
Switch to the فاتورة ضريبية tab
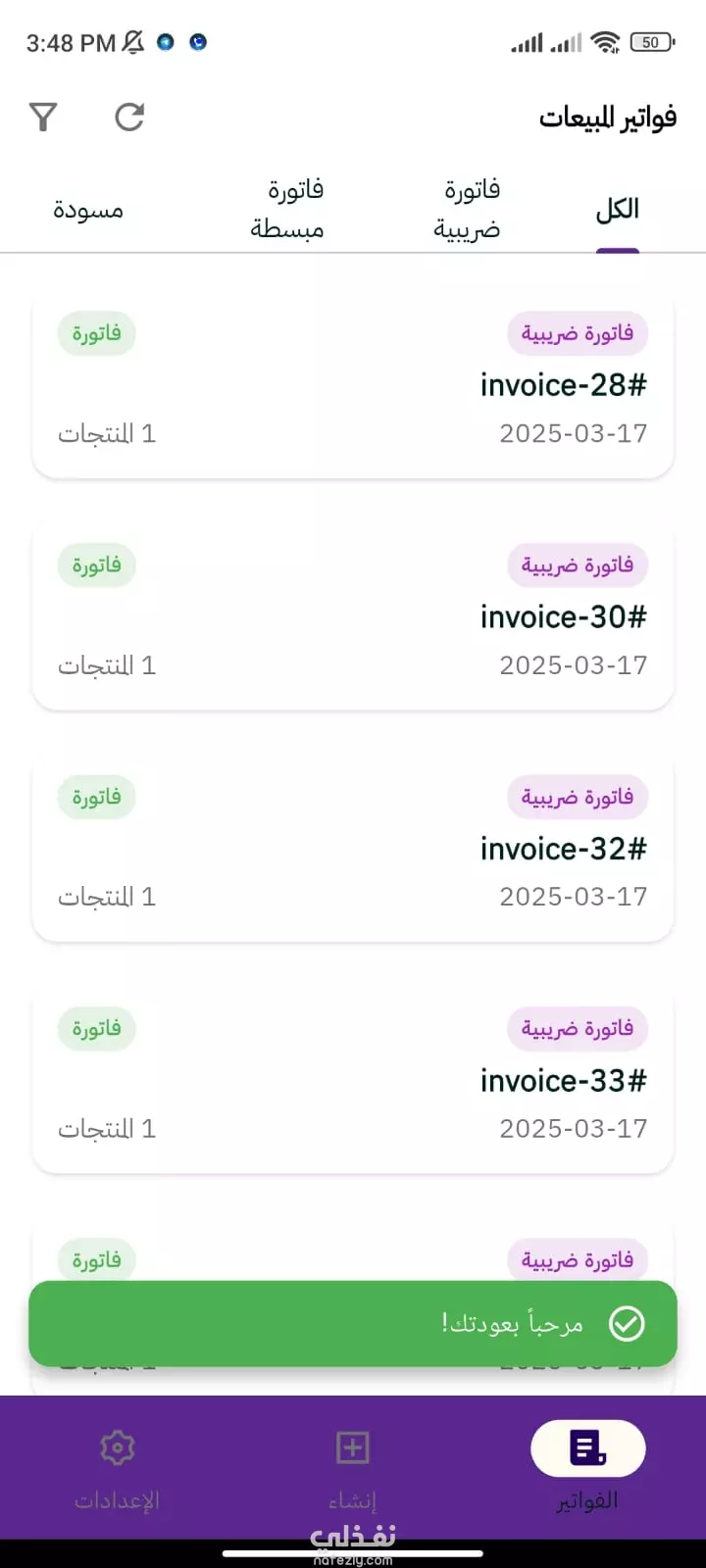point(468,210)
